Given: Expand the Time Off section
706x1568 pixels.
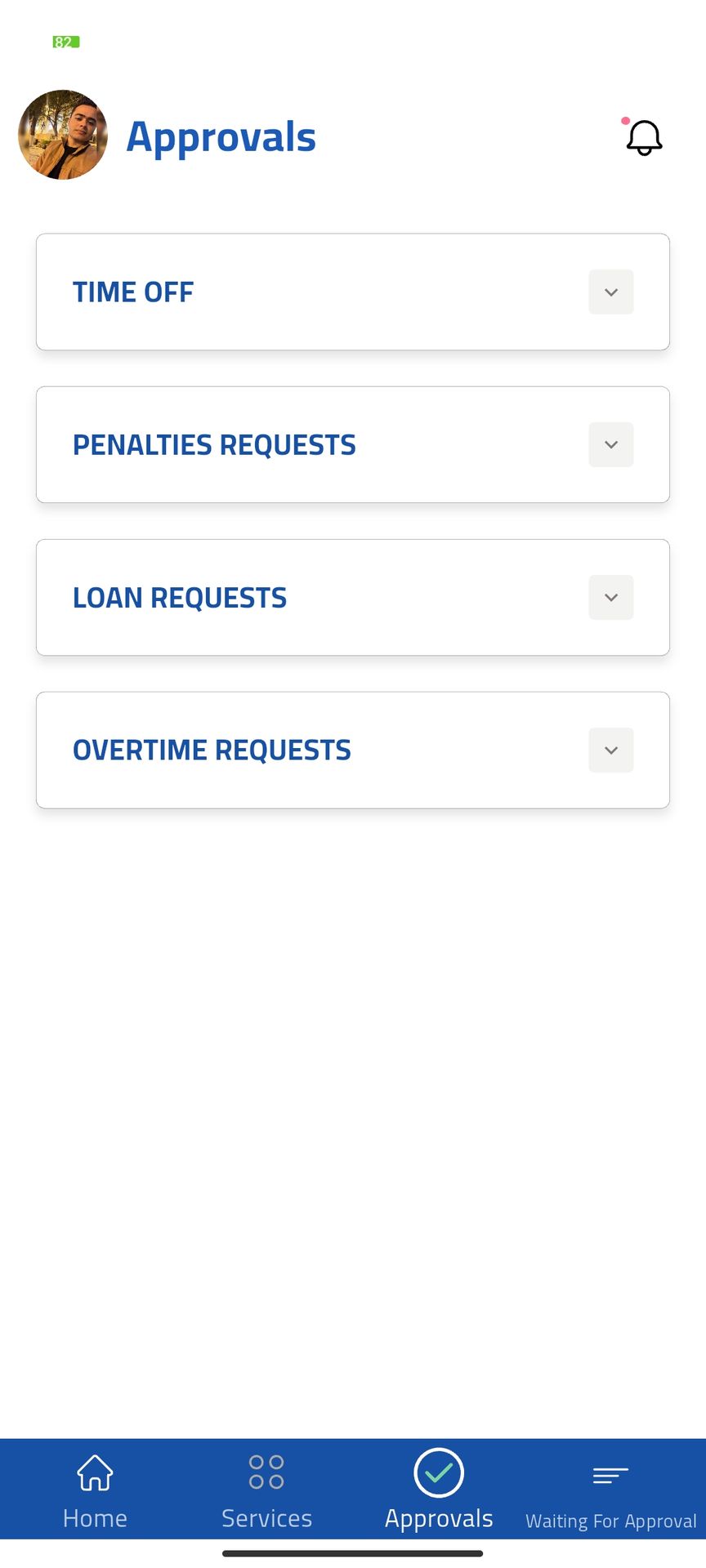Looking at the screenshot, I should [610, 292].
